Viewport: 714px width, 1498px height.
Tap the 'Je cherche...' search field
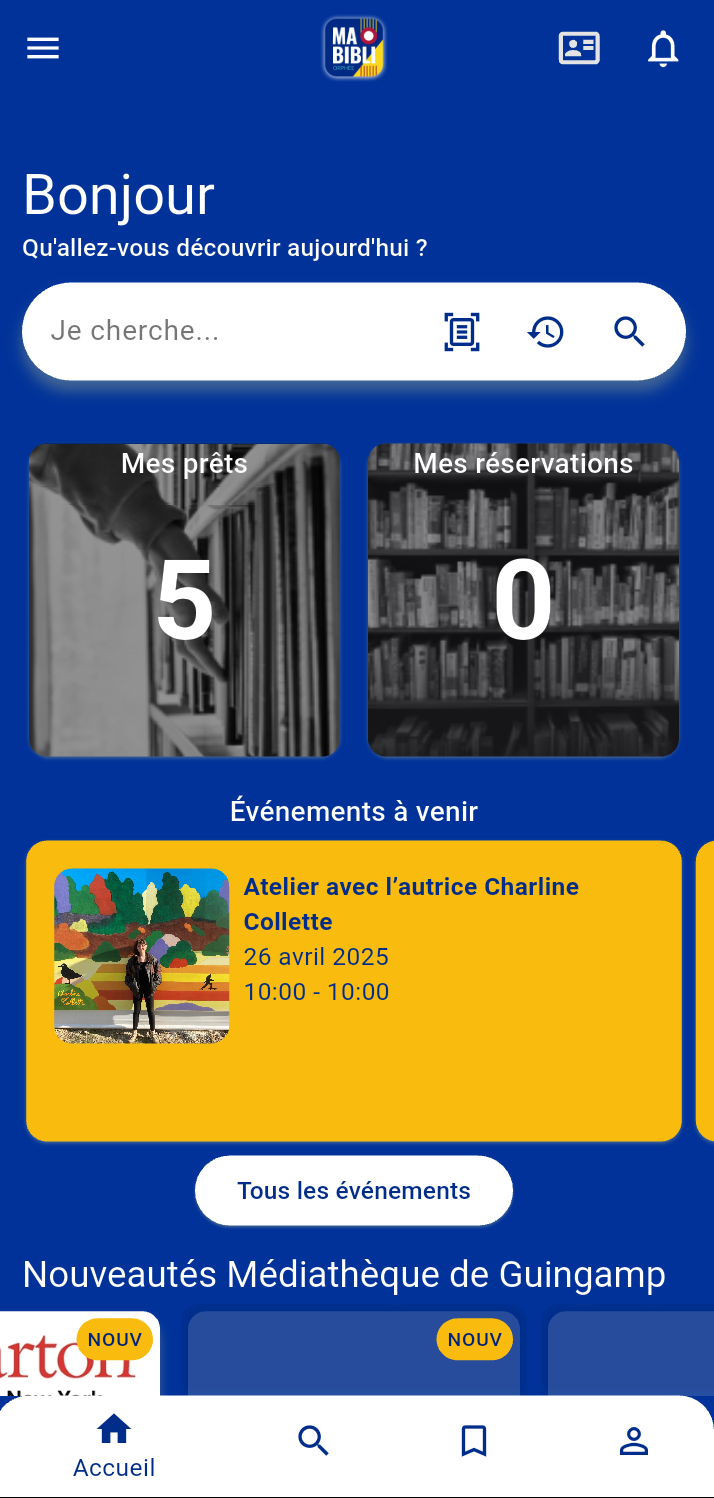click(220, 331)
